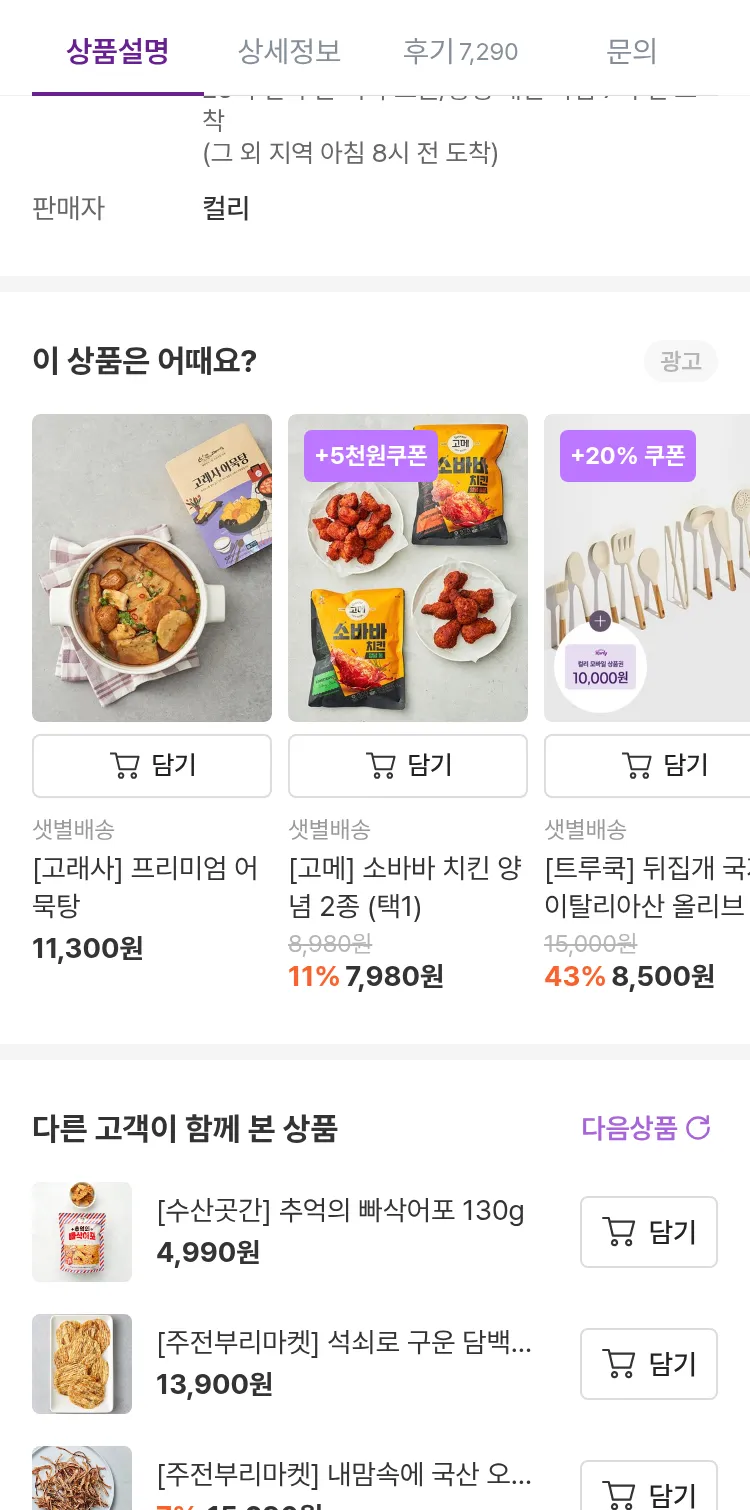
Task: Open the 트루쿡 뒤집개 product image
Action: pyautogui.click(x=647, y=568)
